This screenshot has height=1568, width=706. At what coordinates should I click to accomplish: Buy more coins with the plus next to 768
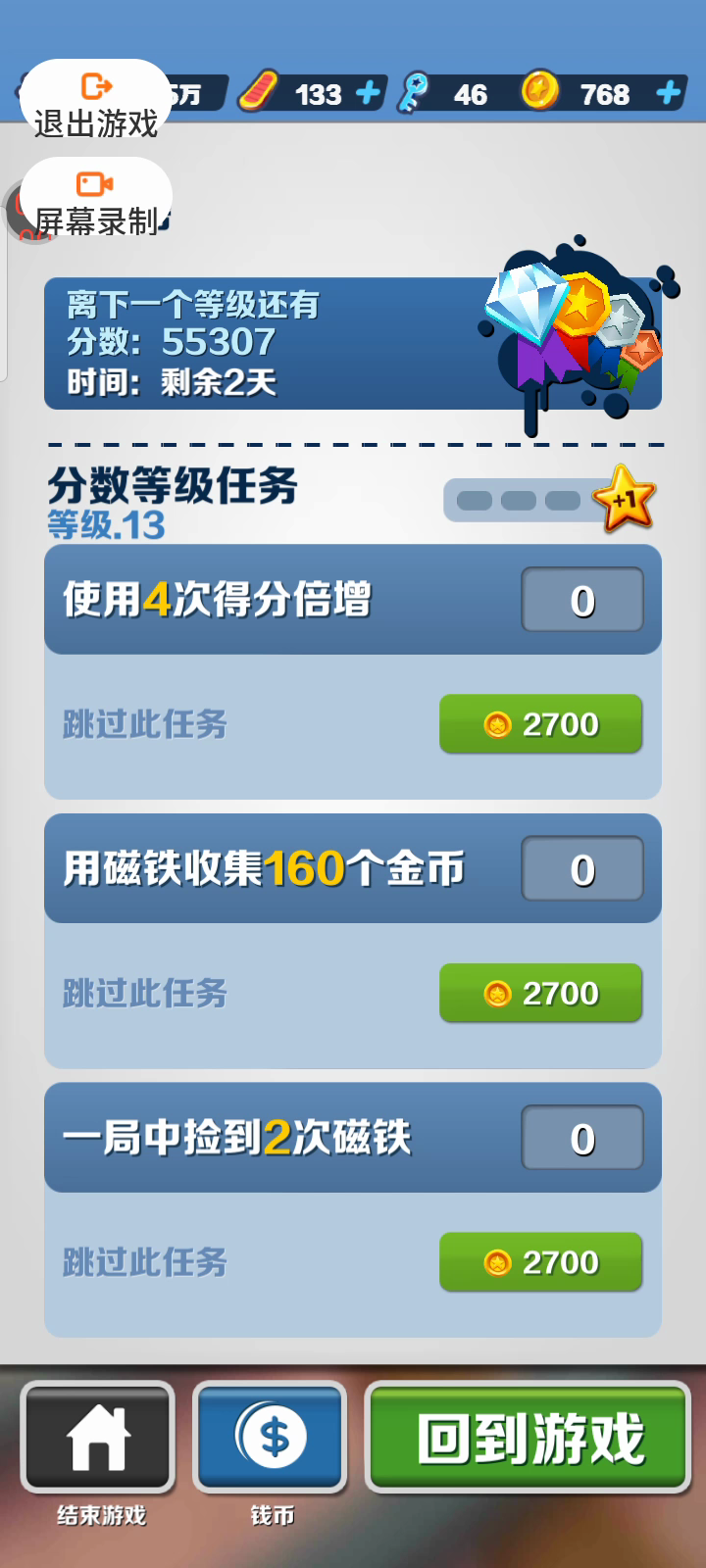tap(669, 93)
